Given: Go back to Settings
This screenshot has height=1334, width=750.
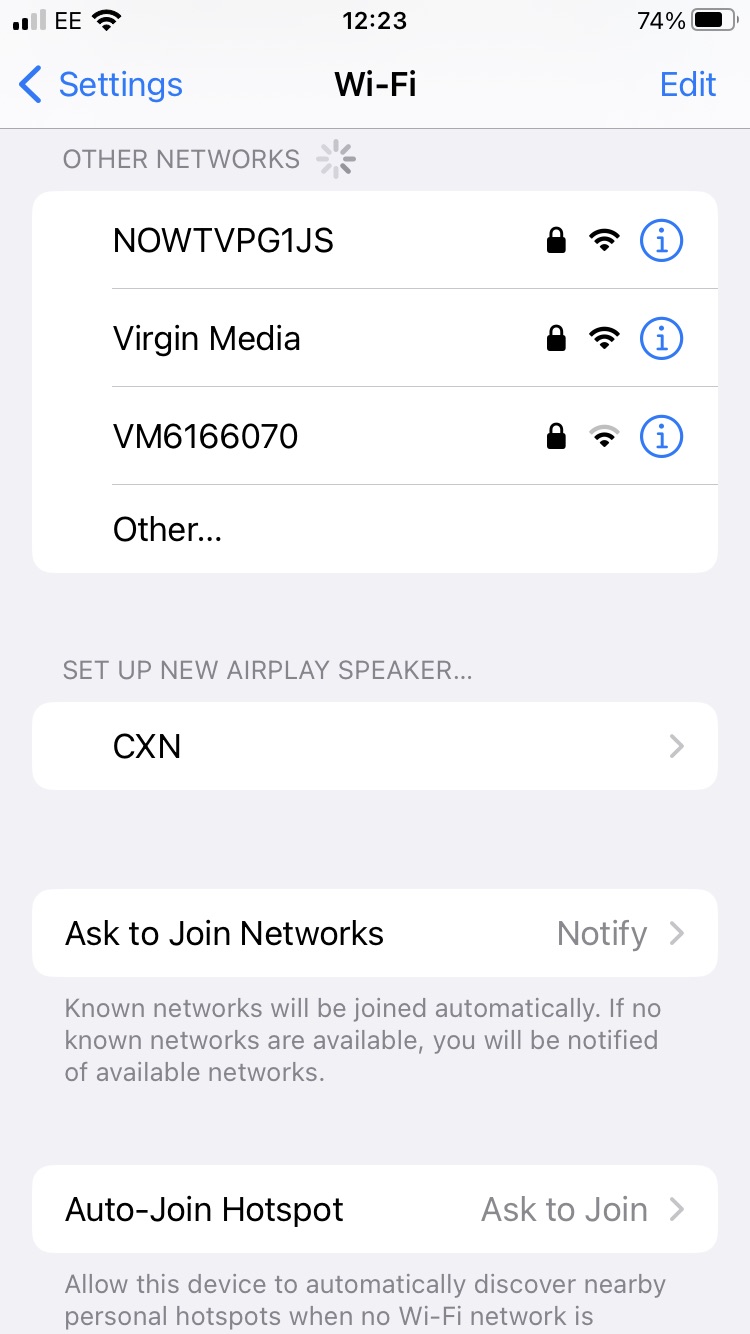Looking at the screenshot, I should 101,85.
